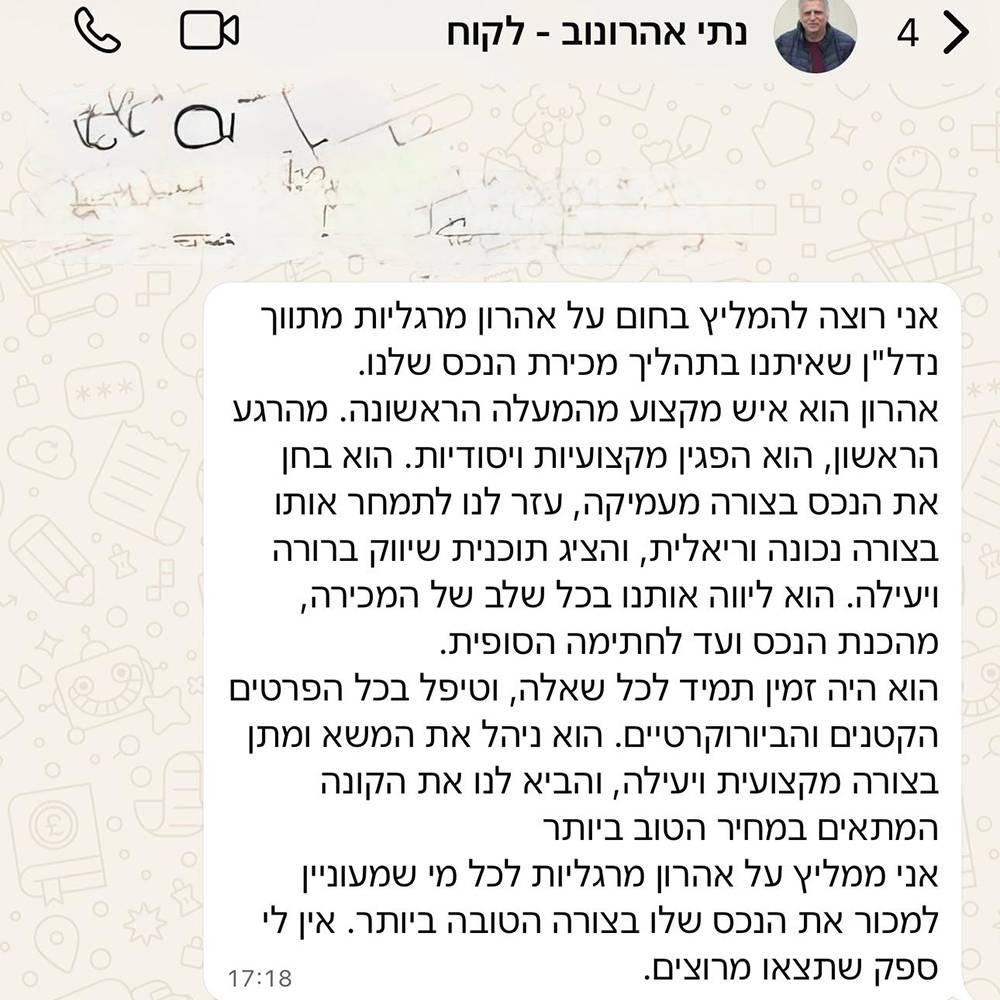Go back to the chats list

[x=956, y=34]
